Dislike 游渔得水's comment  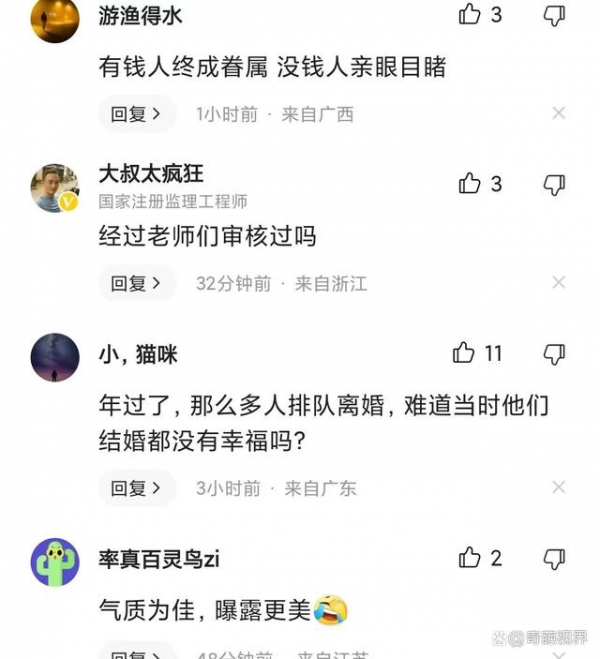click(554, 15)
